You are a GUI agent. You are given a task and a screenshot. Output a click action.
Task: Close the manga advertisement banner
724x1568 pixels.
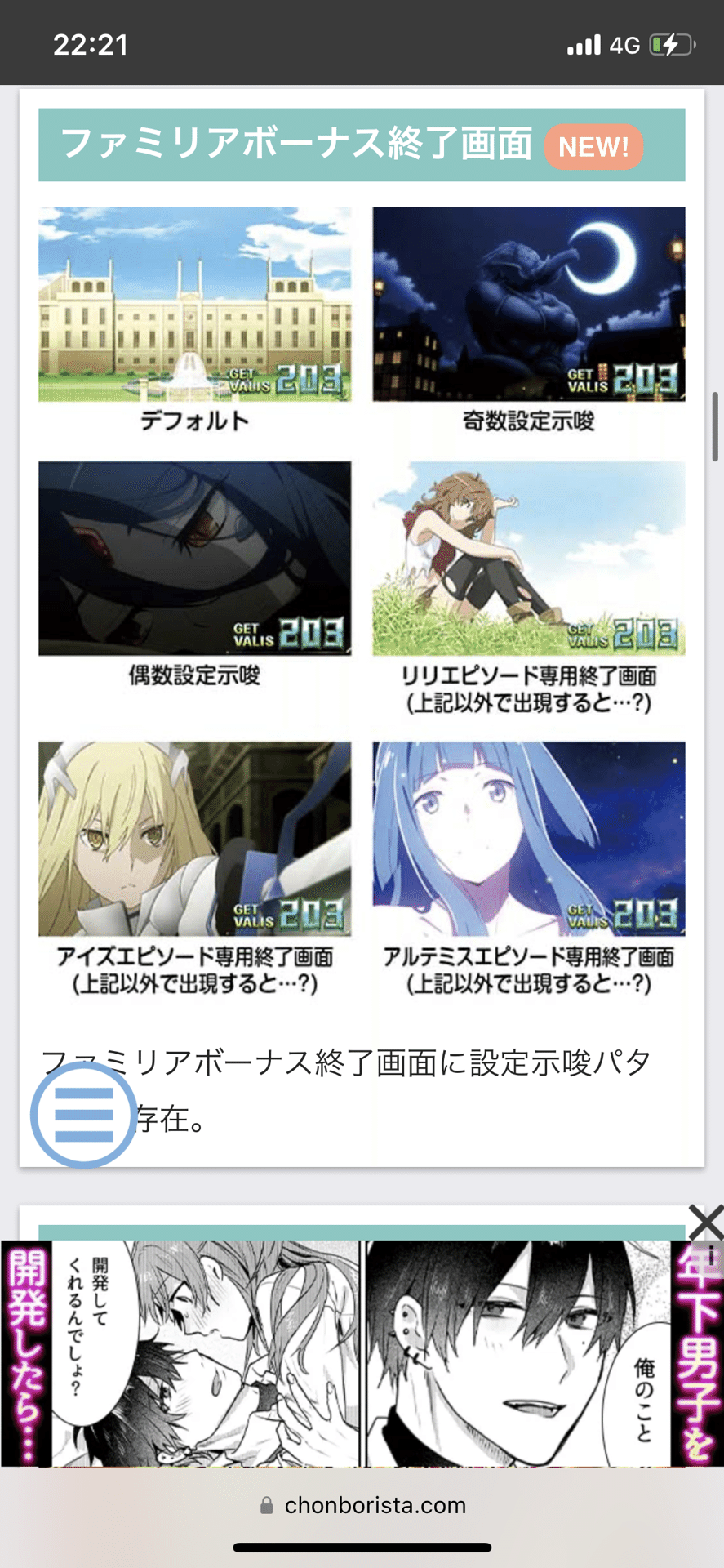tap(705, 1223)
